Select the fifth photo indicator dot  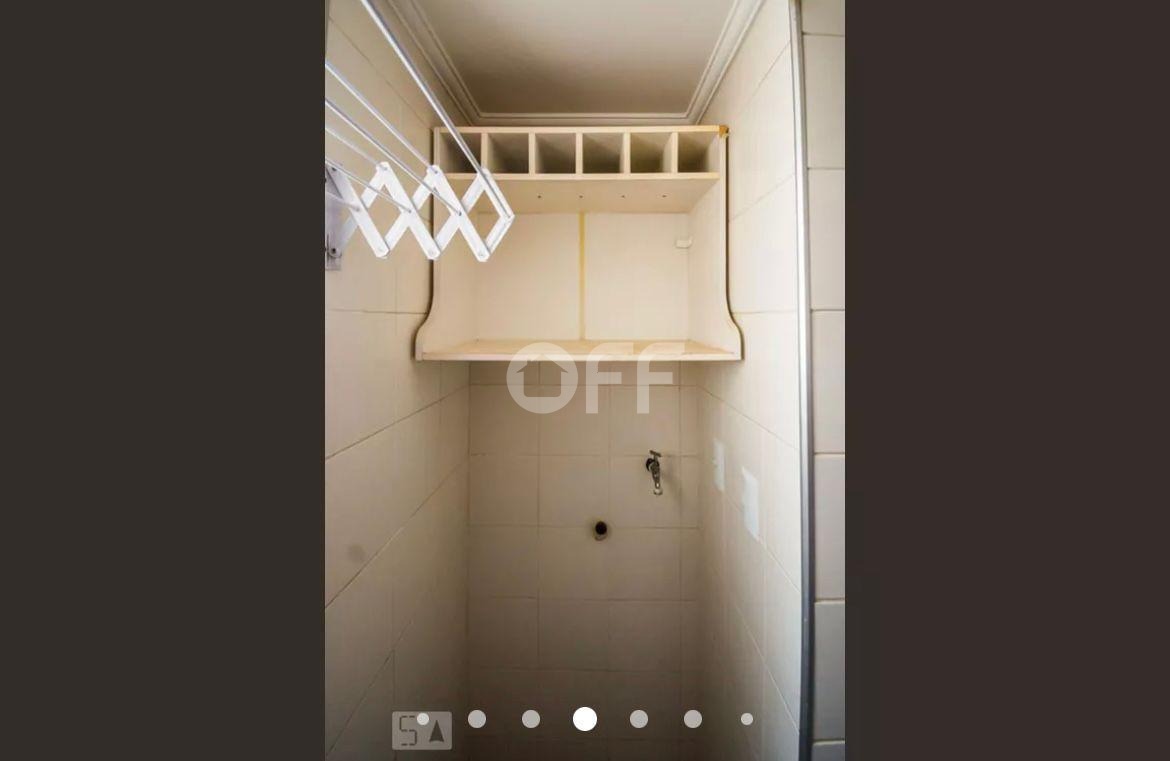tap(639, 719)
